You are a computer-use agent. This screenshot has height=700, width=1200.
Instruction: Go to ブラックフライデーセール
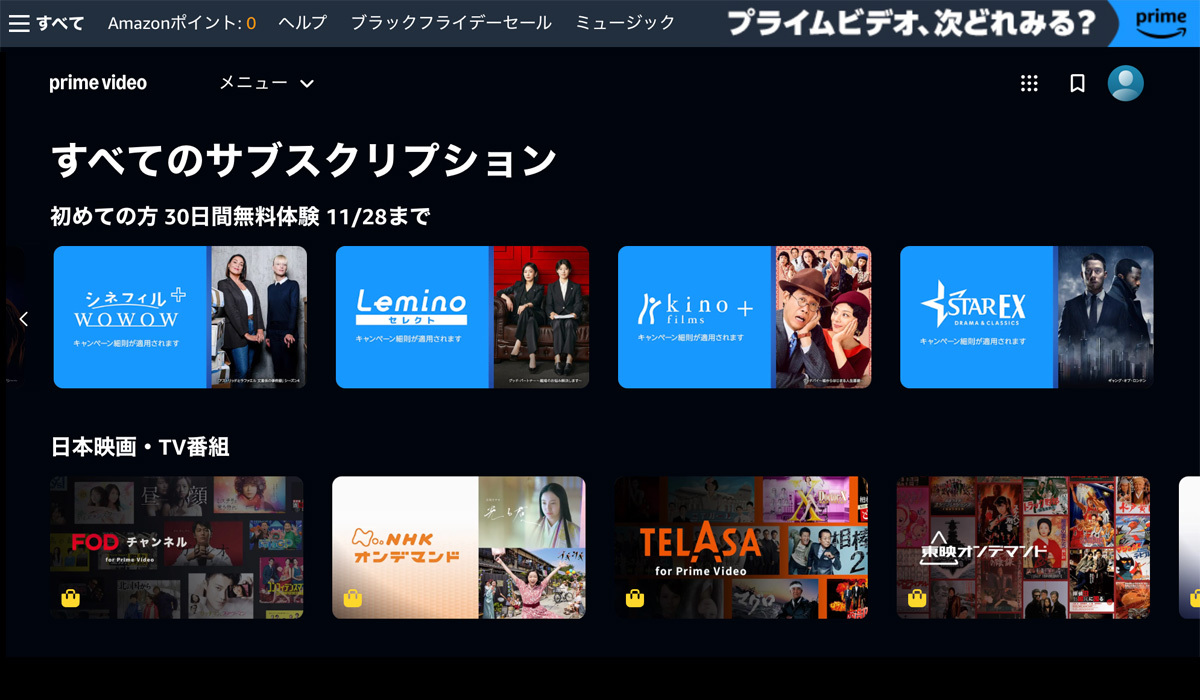[x=450, y=23]
